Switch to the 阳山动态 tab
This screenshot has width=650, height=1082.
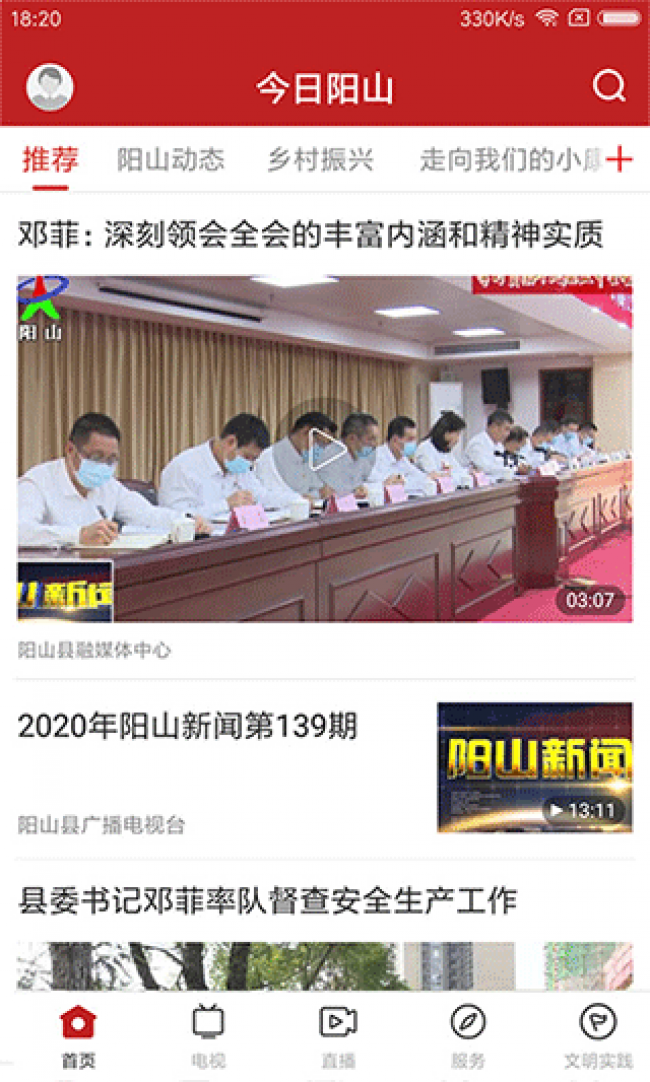[170, 159]
